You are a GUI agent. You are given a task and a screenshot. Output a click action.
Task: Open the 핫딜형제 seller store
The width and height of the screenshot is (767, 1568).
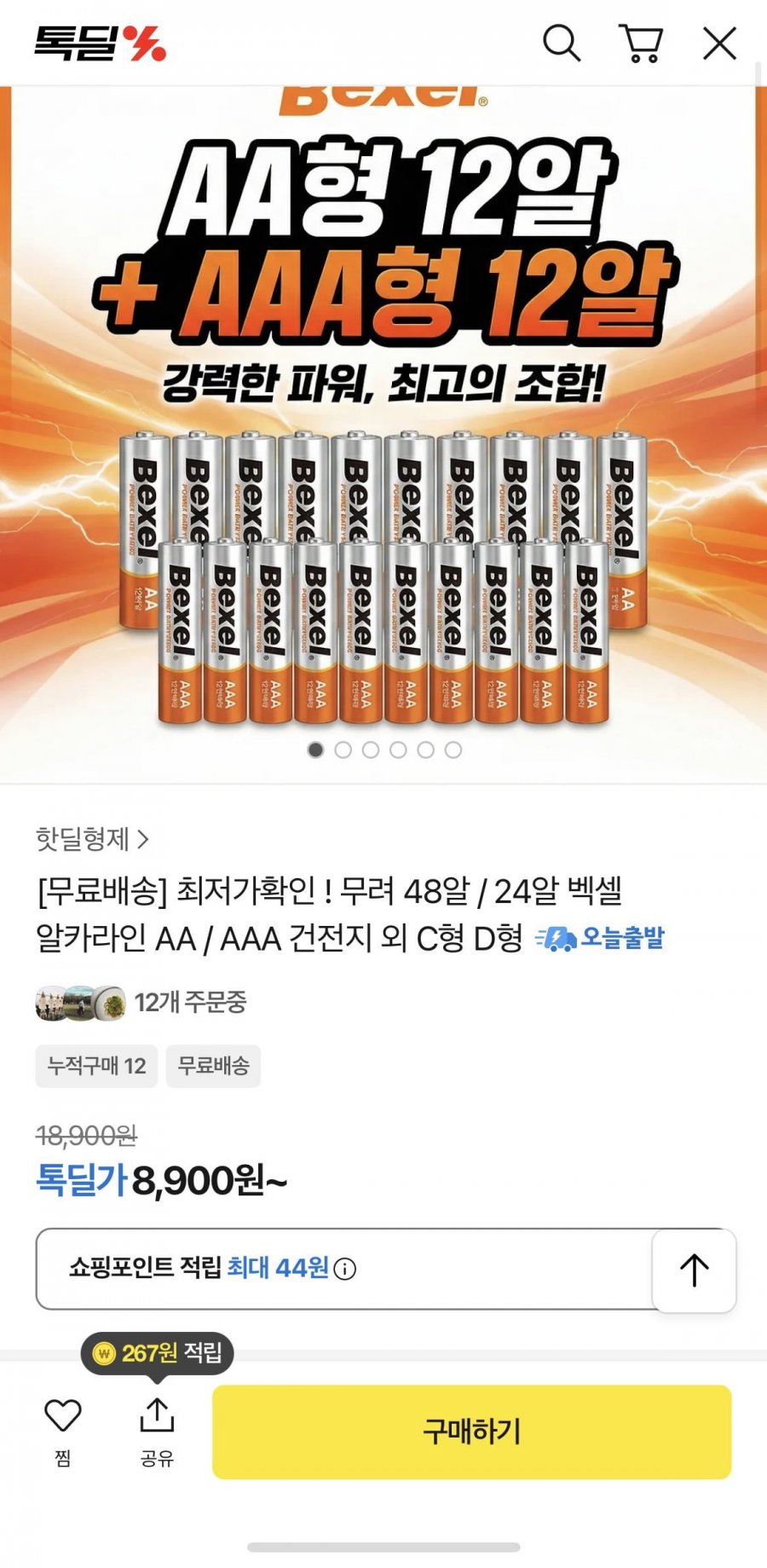(x=92, y=839)
